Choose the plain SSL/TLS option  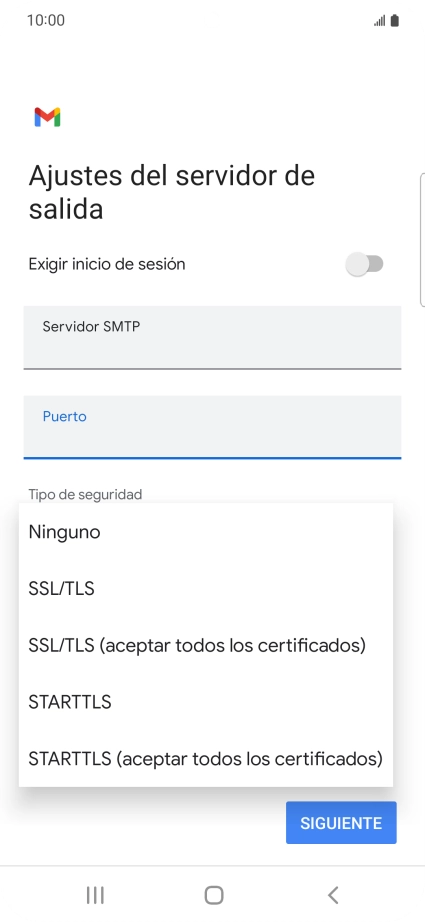pyautogui.click(x=206, y=589)
